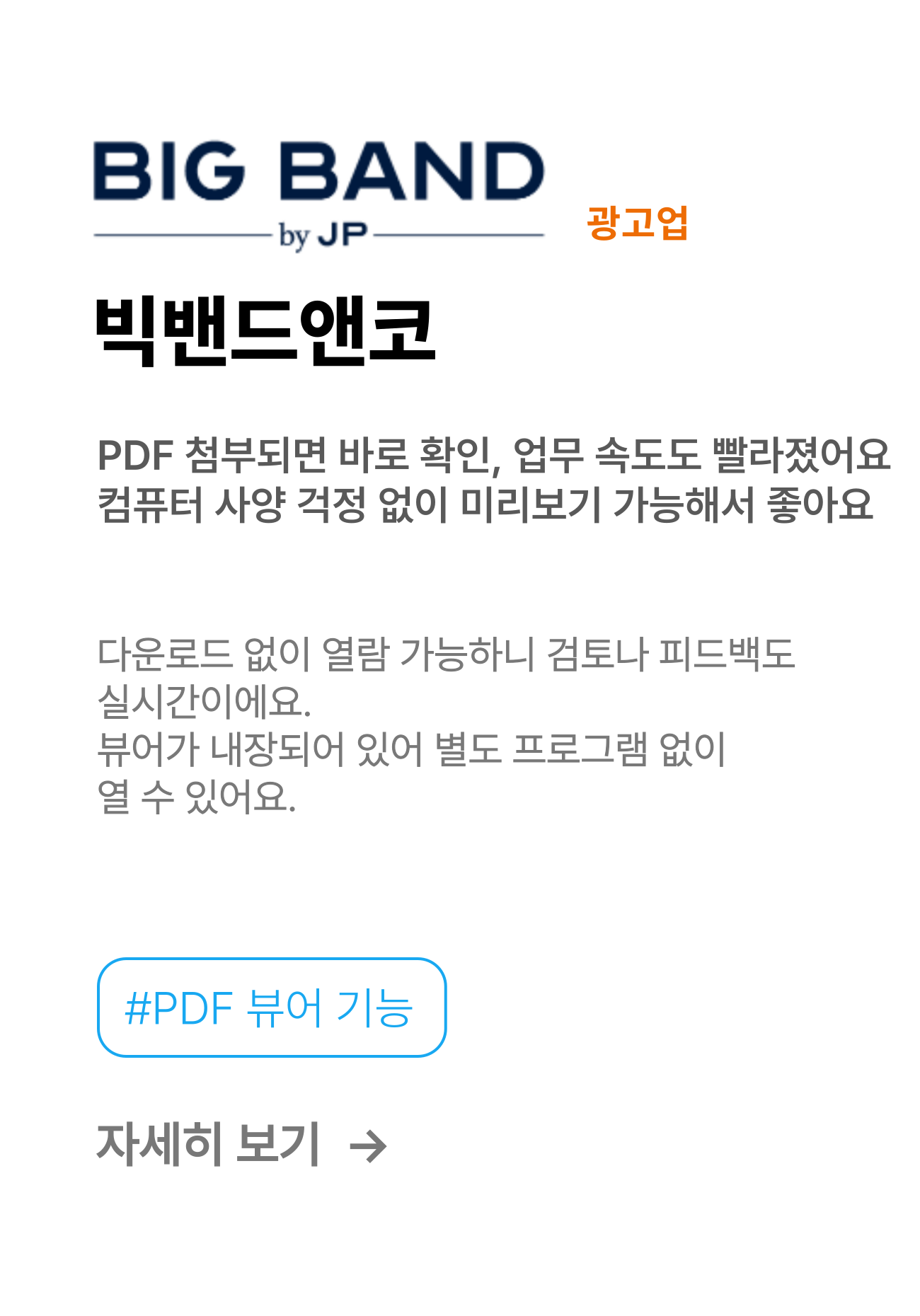The height and width of the screenshot is (1316, 920).
Task: Select the #PDF 뷰어 기능 tag chip
Action: point(271,1008)
